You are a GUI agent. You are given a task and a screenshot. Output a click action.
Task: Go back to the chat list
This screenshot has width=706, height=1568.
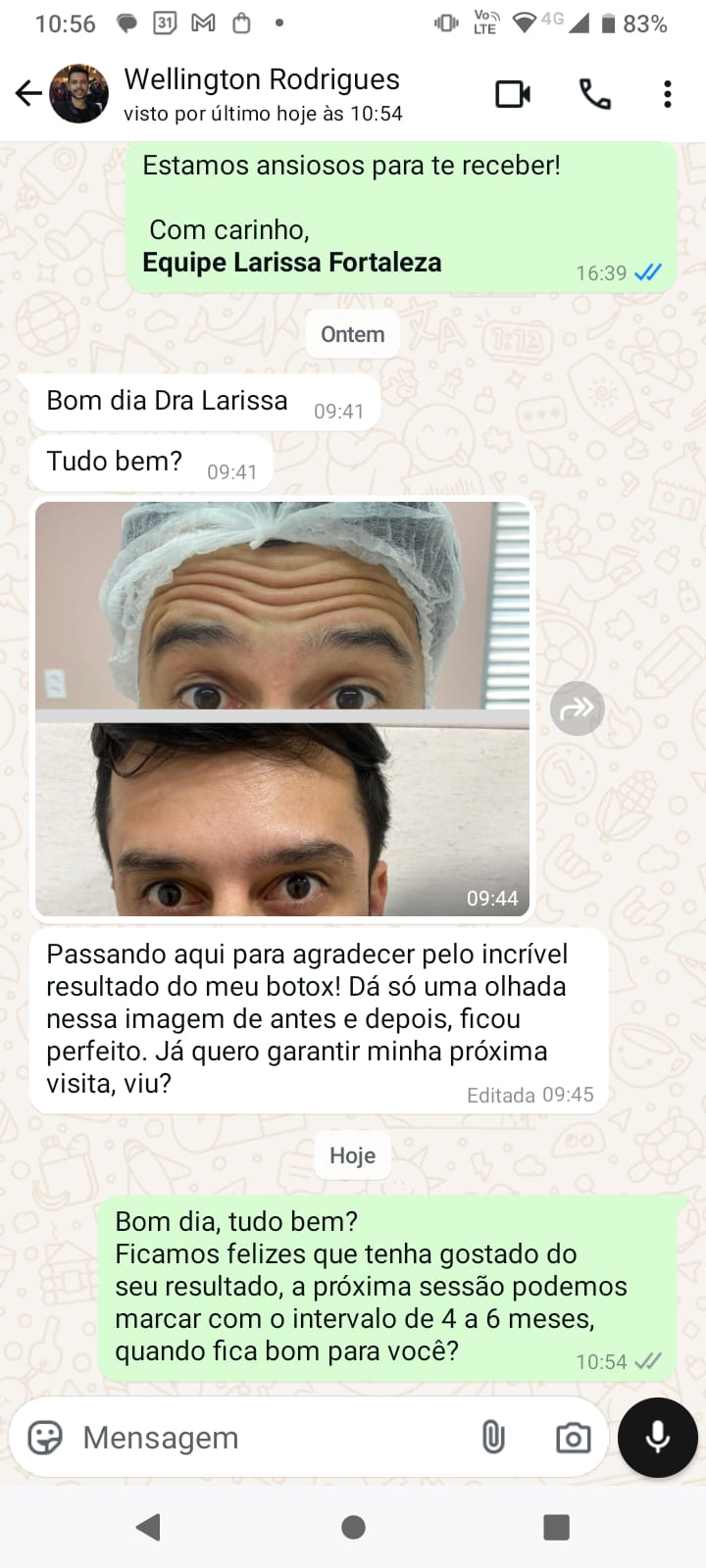tap(28, 94)
